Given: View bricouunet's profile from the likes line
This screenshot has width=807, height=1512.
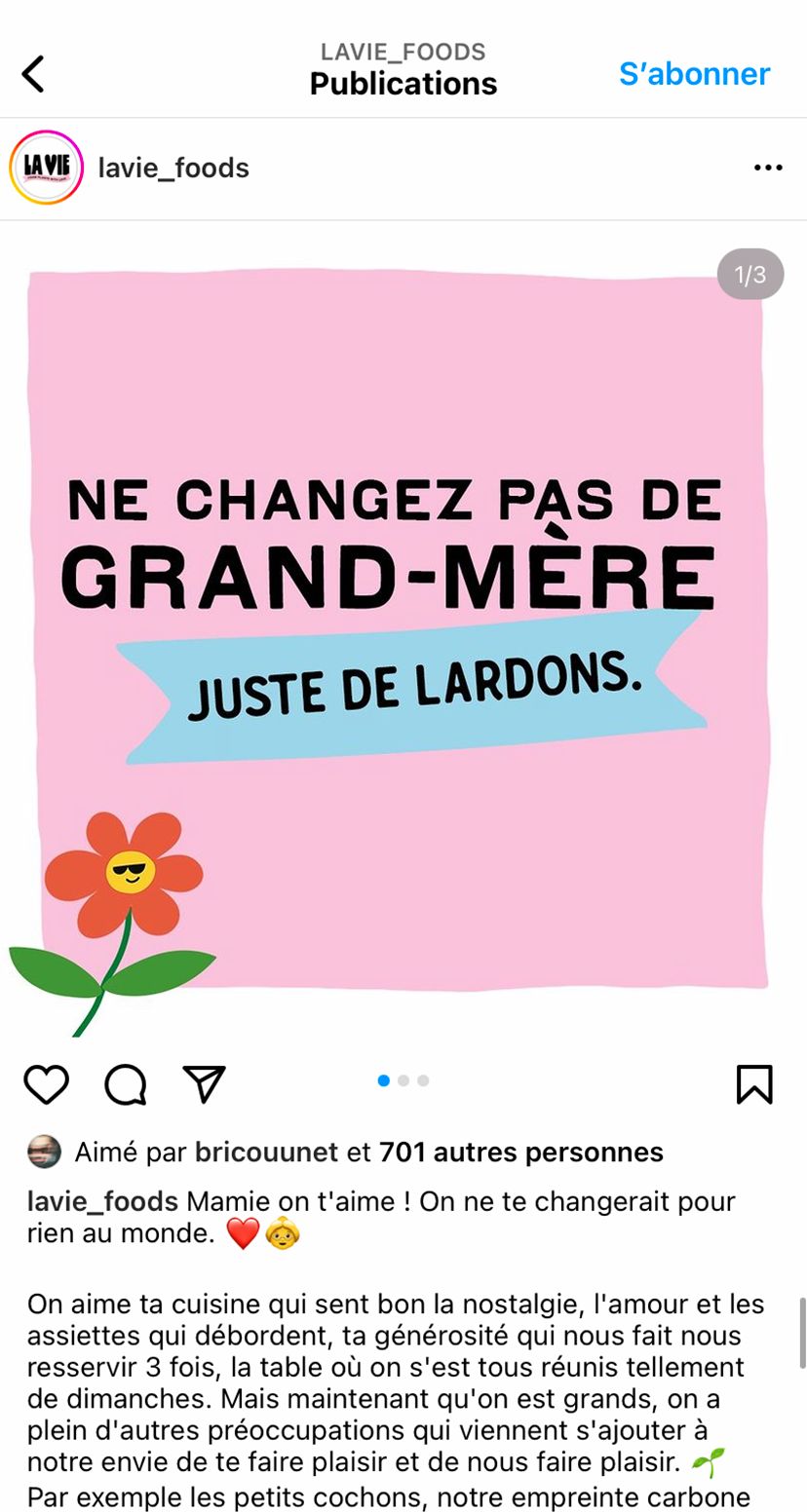Looking at the screenshot, I should tap(266, 1153).
